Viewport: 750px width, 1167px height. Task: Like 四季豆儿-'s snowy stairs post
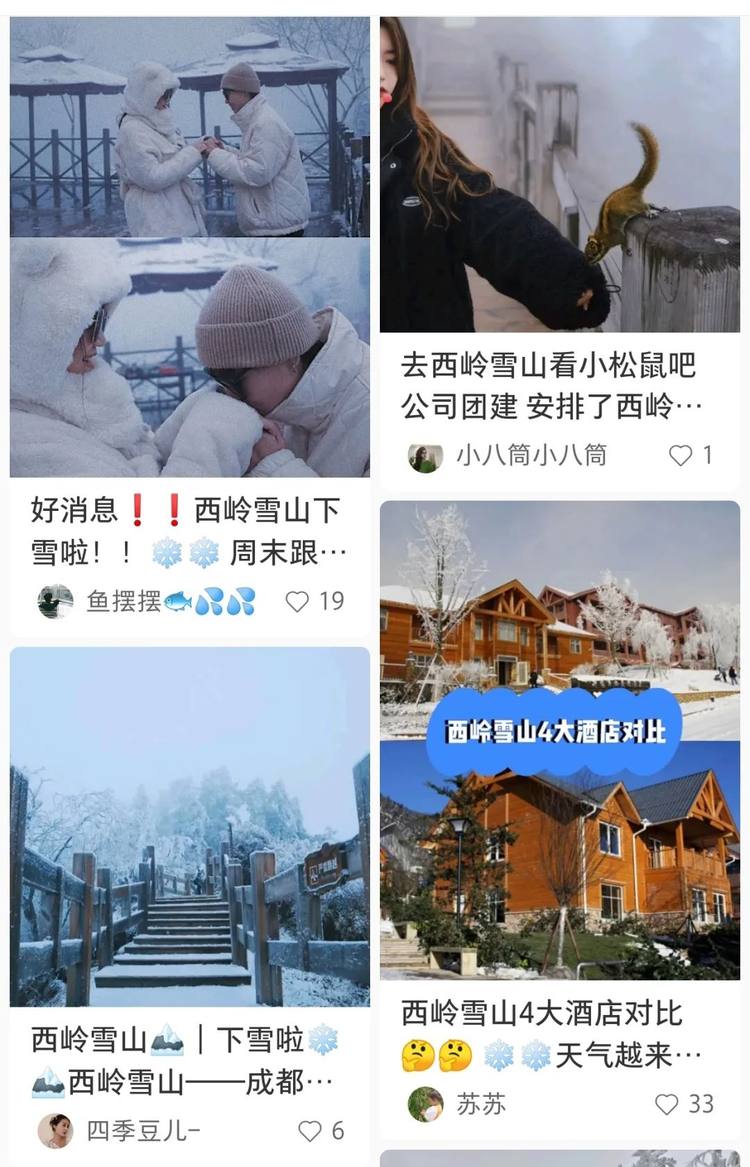pyautogui.click(x=311, y=1131)
